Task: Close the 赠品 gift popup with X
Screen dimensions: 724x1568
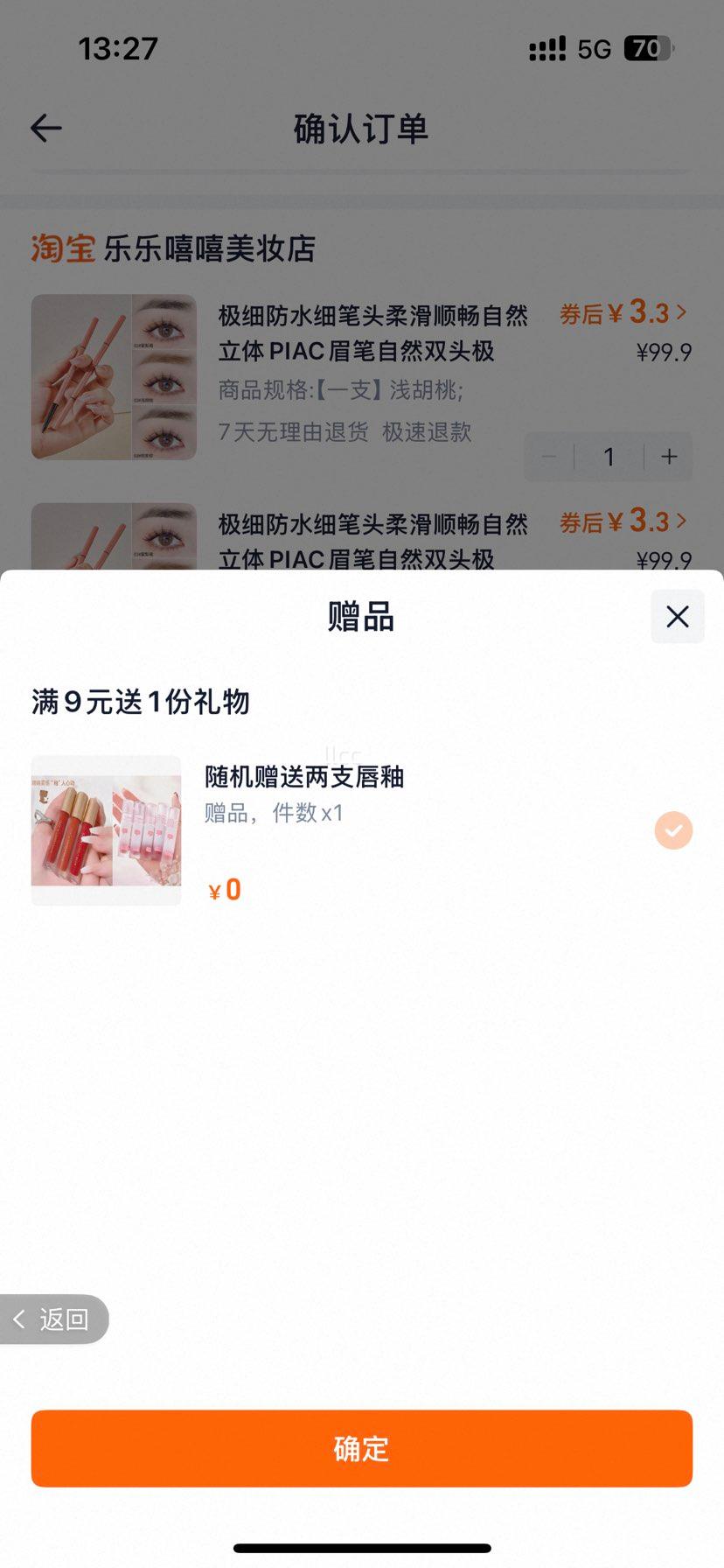Action: click(x=678, y=617)
